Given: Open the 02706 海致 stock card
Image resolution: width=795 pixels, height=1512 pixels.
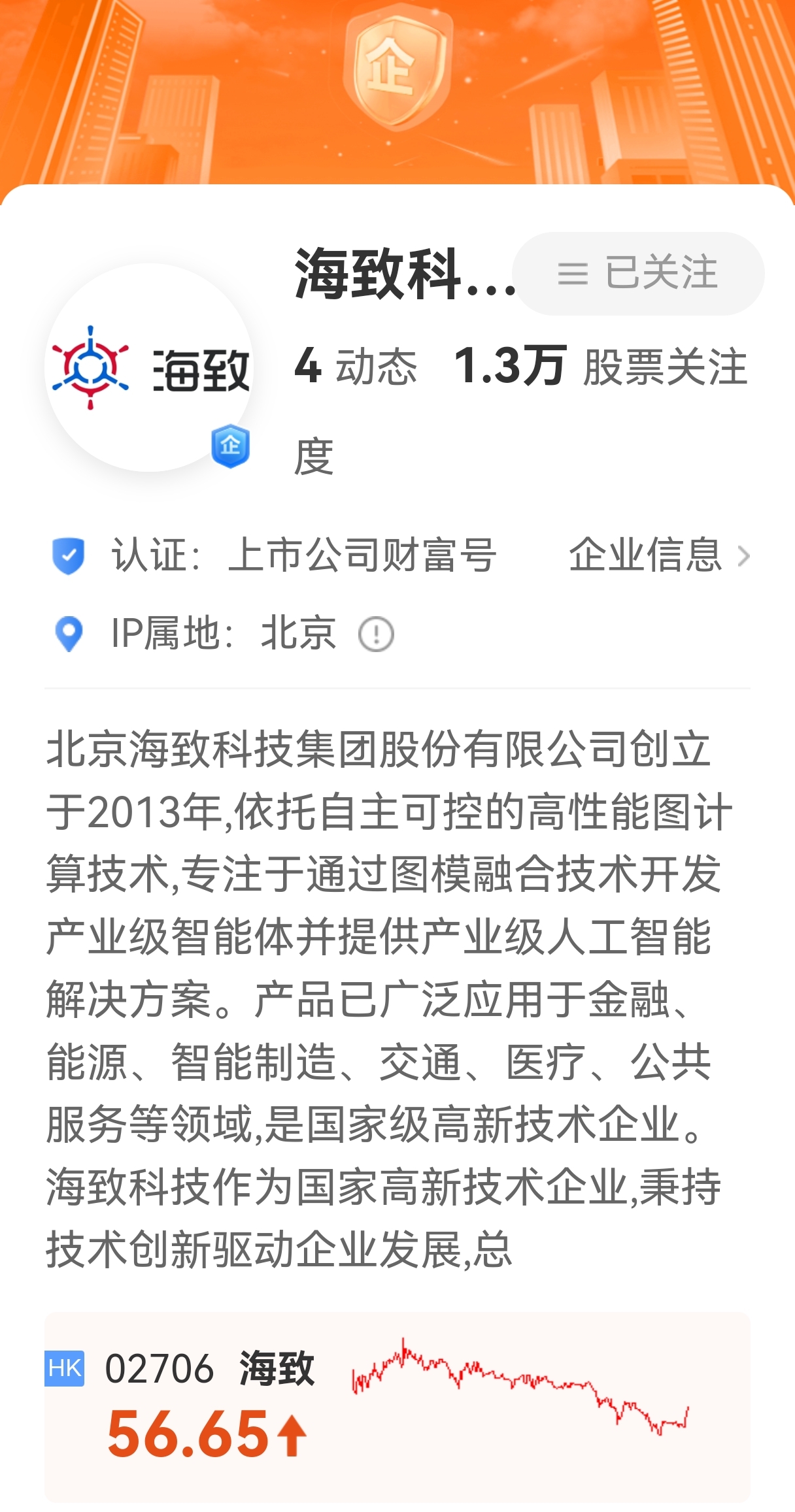Looking at the screenshot, I should tap(397, 1406).
